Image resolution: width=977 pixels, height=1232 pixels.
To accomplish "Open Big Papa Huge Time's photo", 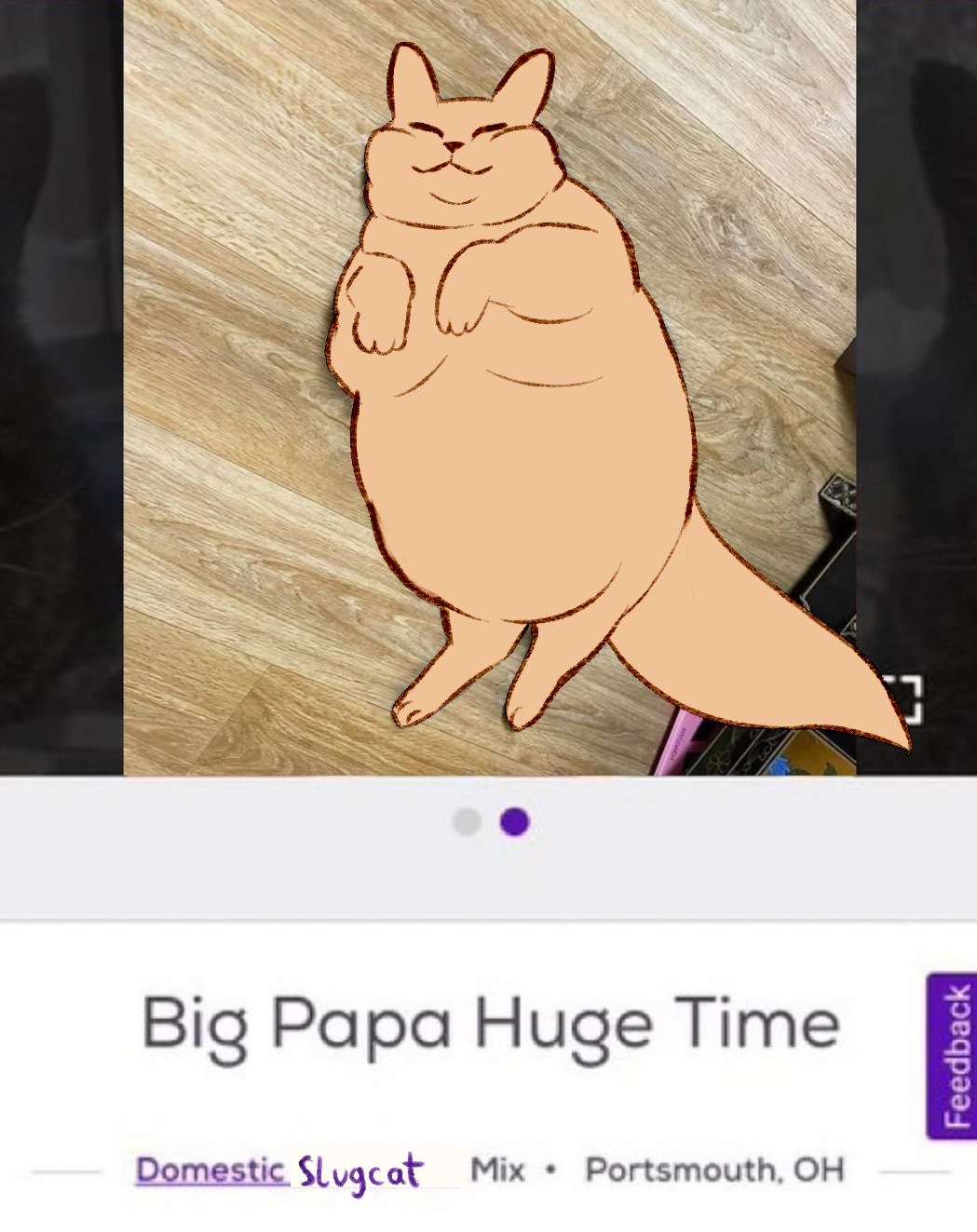I will pos(489,386).
